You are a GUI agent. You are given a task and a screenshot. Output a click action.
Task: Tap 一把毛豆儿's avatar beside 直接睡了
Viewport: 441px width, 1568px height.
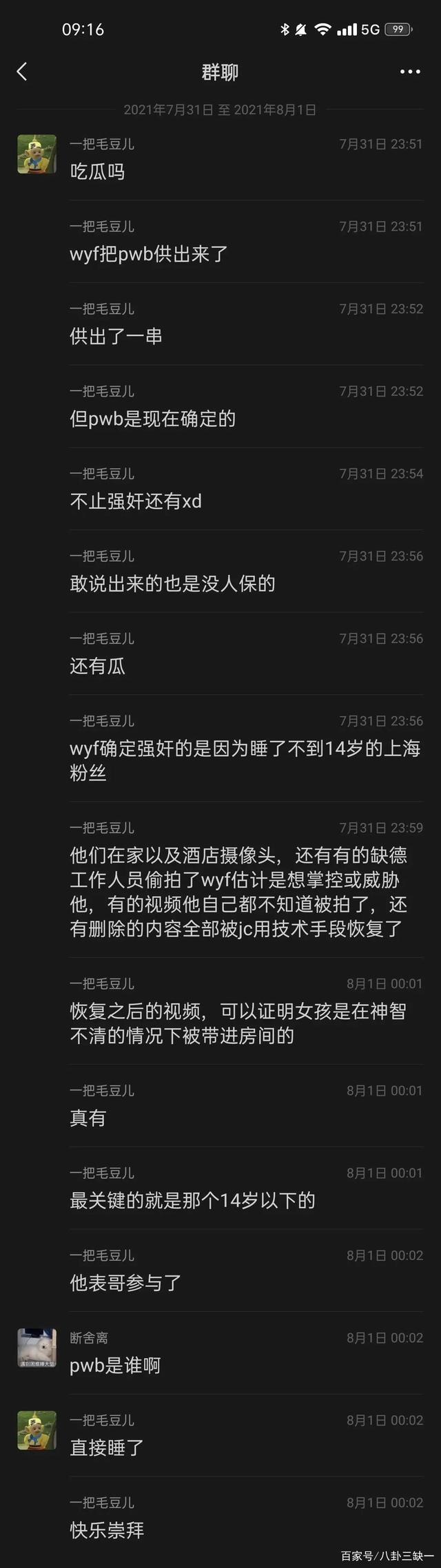pos(37,1430)
